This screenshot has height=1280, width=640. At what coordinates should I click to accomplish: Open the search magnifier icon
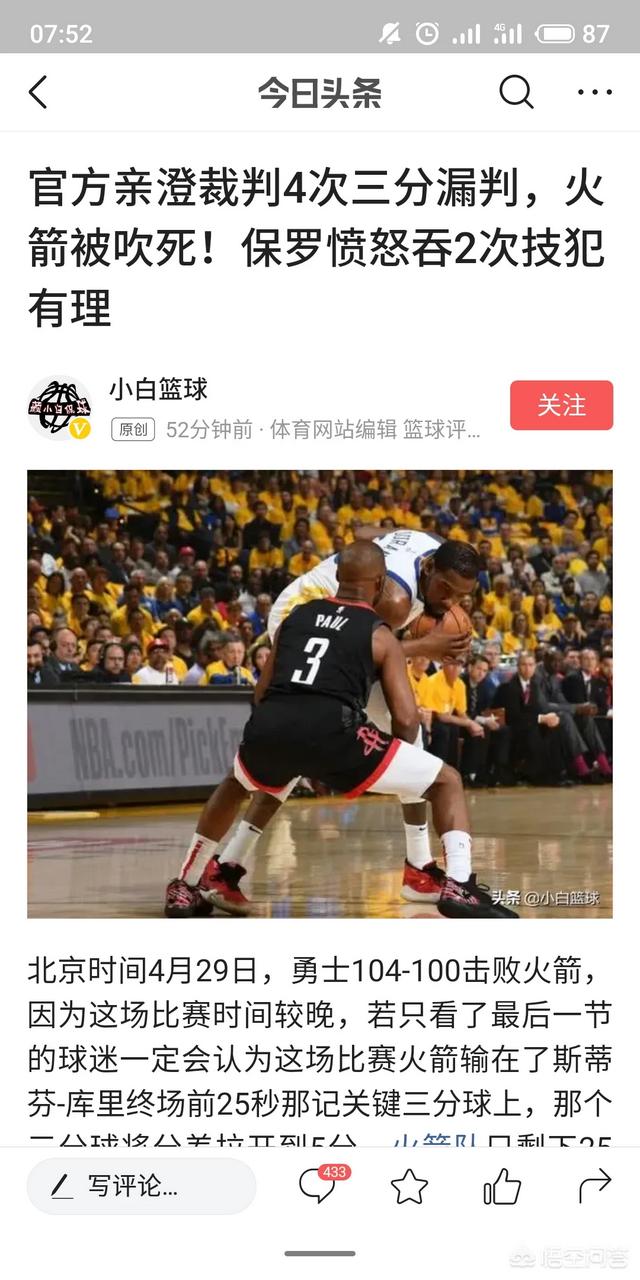point(516,92)
